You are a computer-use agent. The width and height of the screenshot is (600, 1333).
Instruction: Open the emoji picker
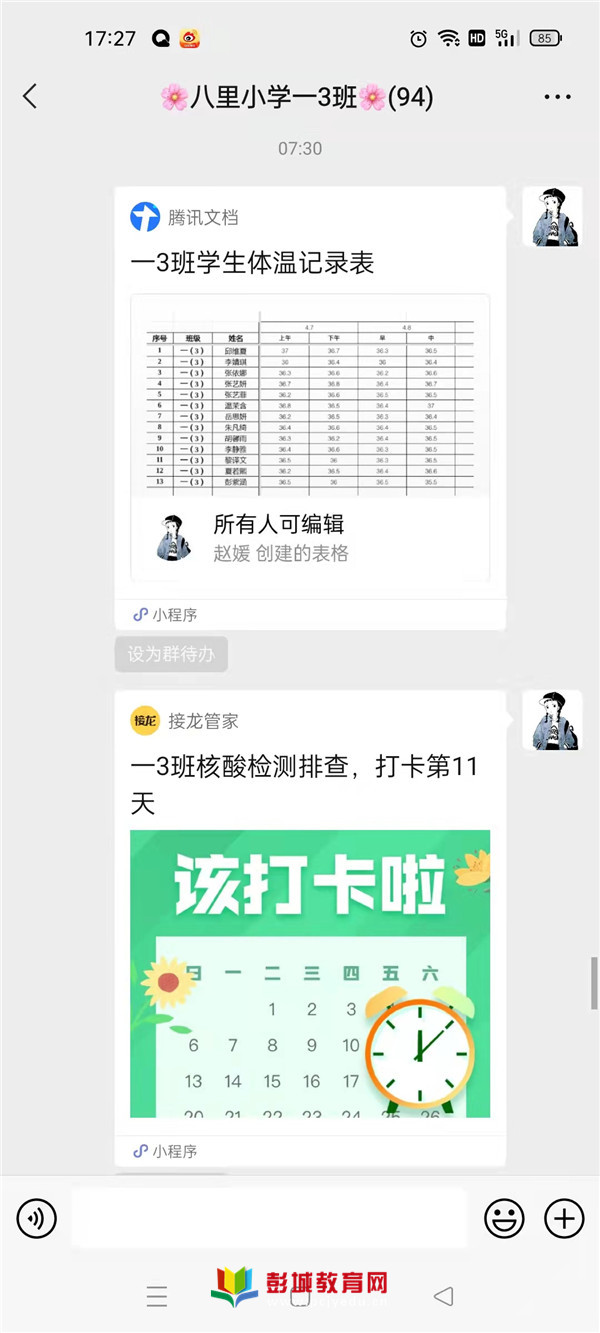point(504,1218)
